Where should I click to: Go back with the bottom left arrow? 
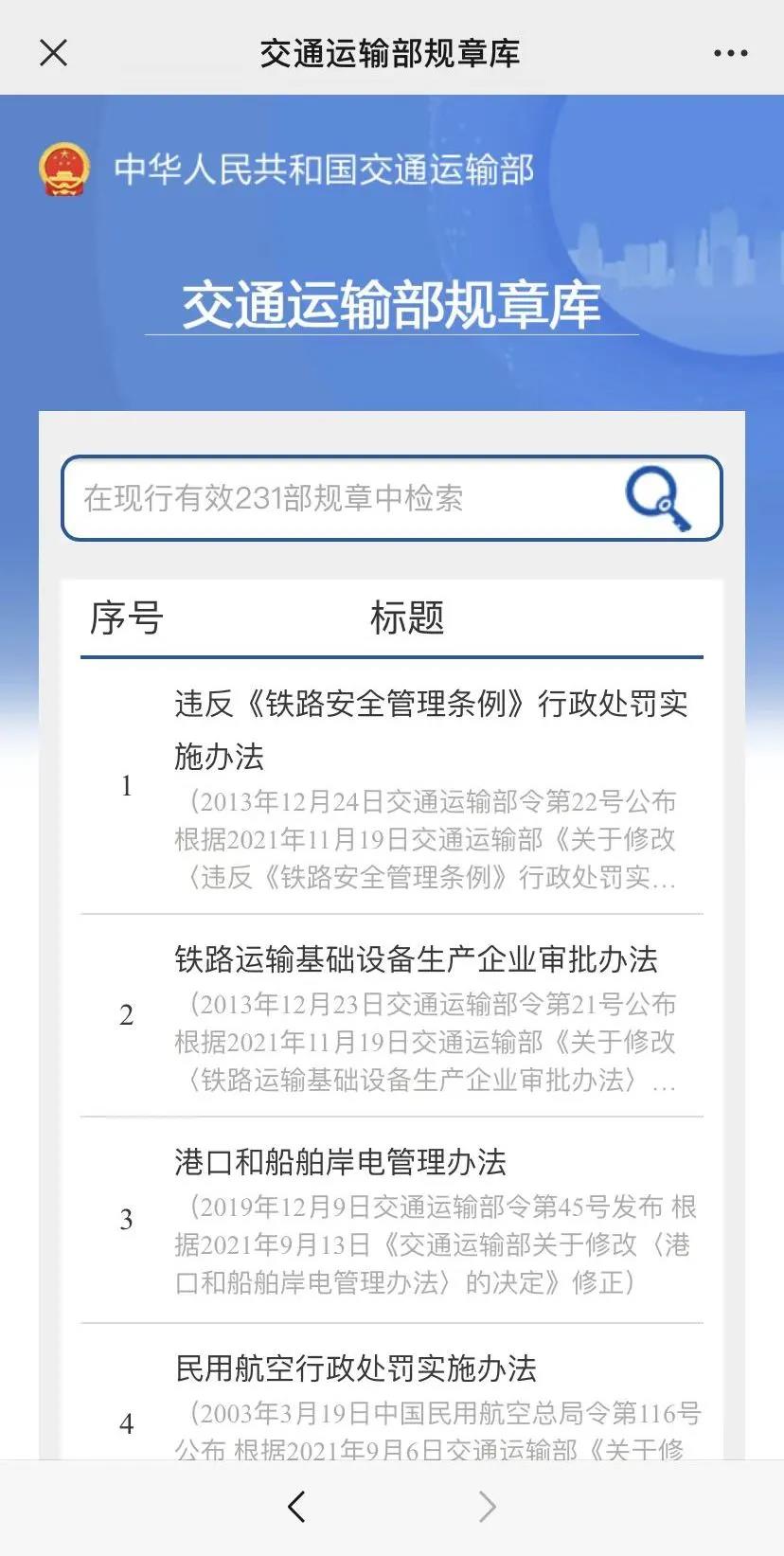(x=296, y=1506)
